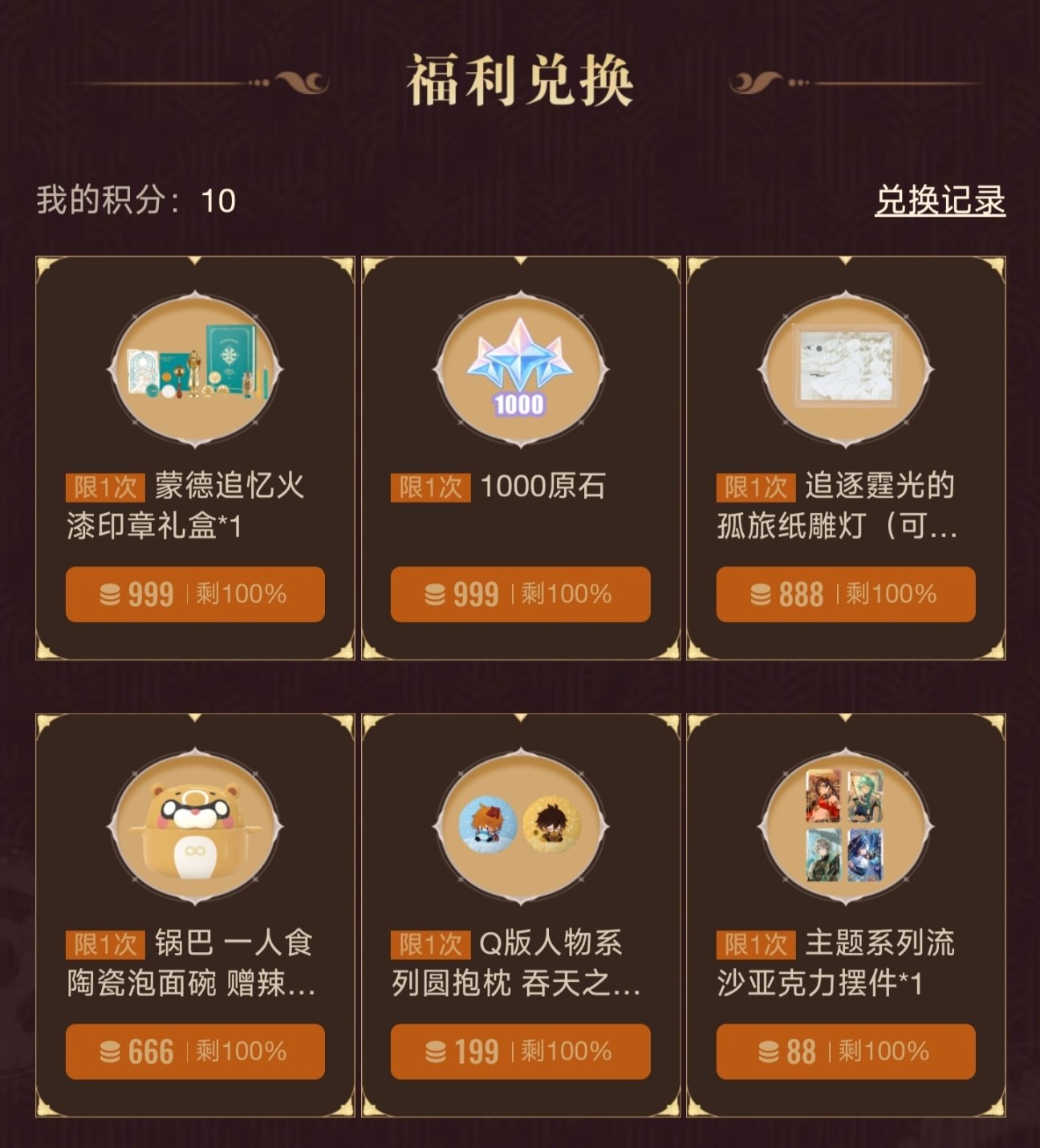Redeem 锅巴一人食陶瓷泡面碗 for 666 points
This screenshot has height=1148, width=1040.
(x=195, y=1052)
